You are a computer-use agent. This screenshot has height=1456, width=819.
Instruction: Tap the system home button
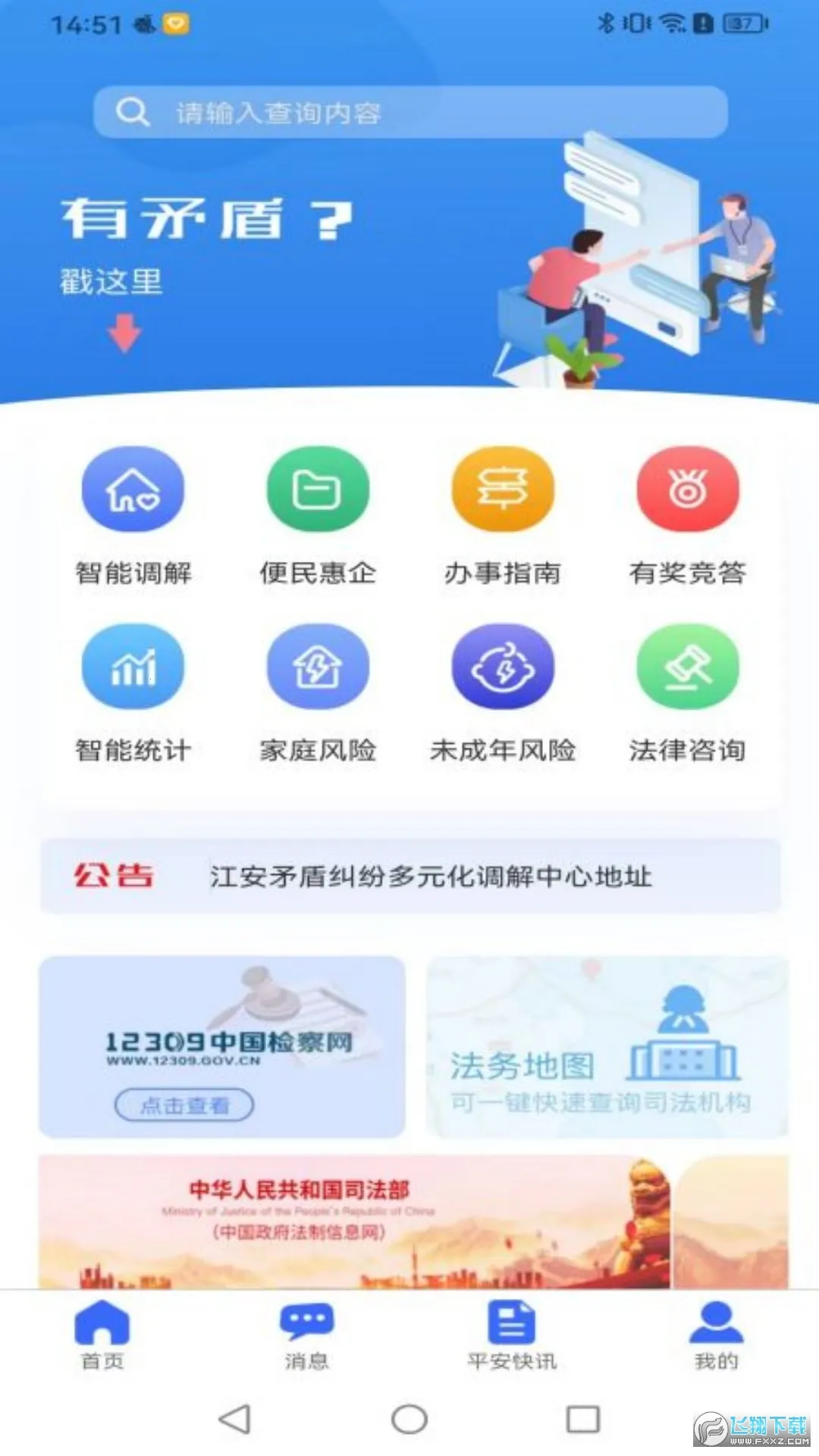tap(409, 1419)
